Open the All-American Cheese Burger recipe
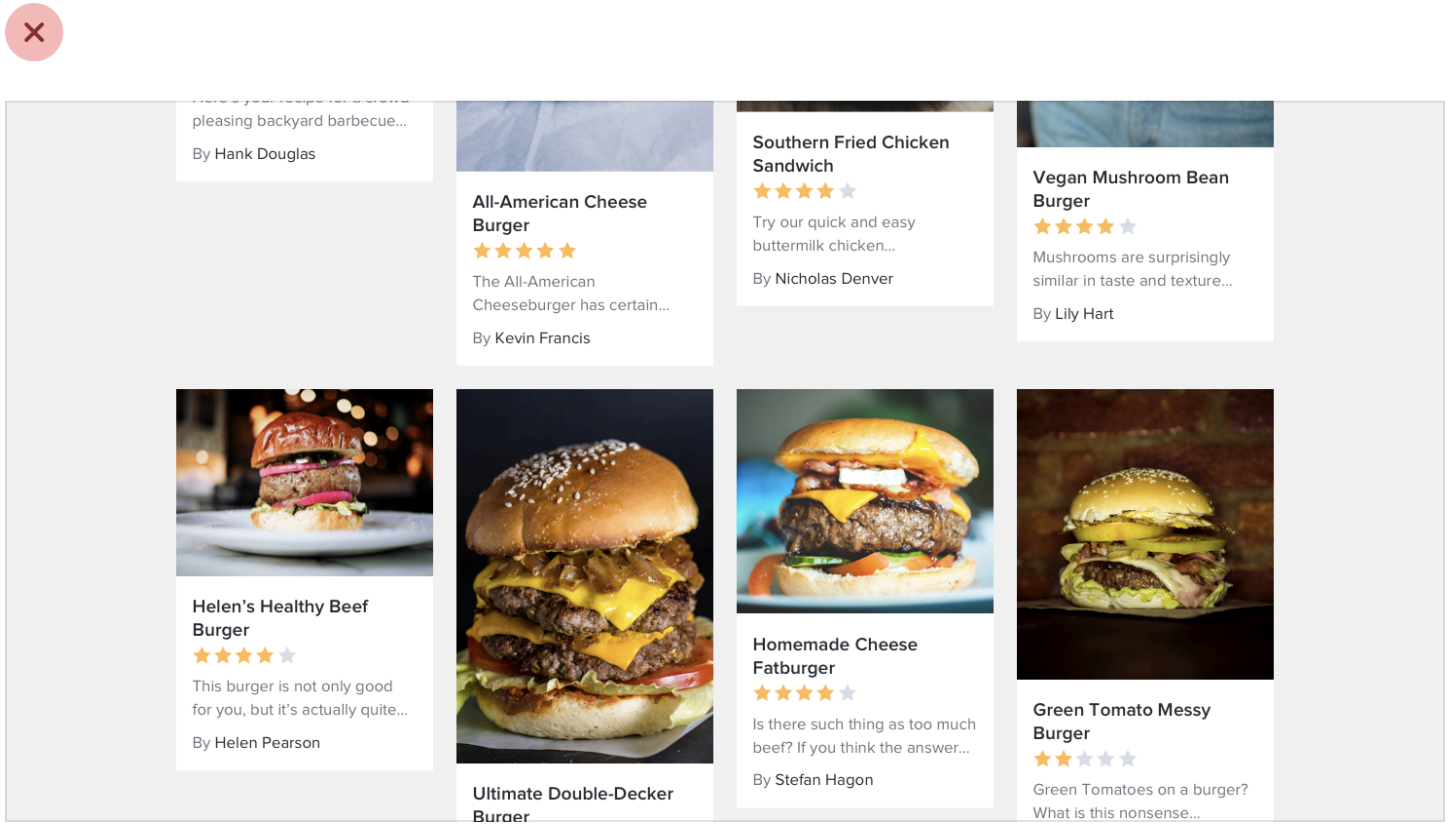Viewport: 1450px width, 826px height. click(559, 214)
